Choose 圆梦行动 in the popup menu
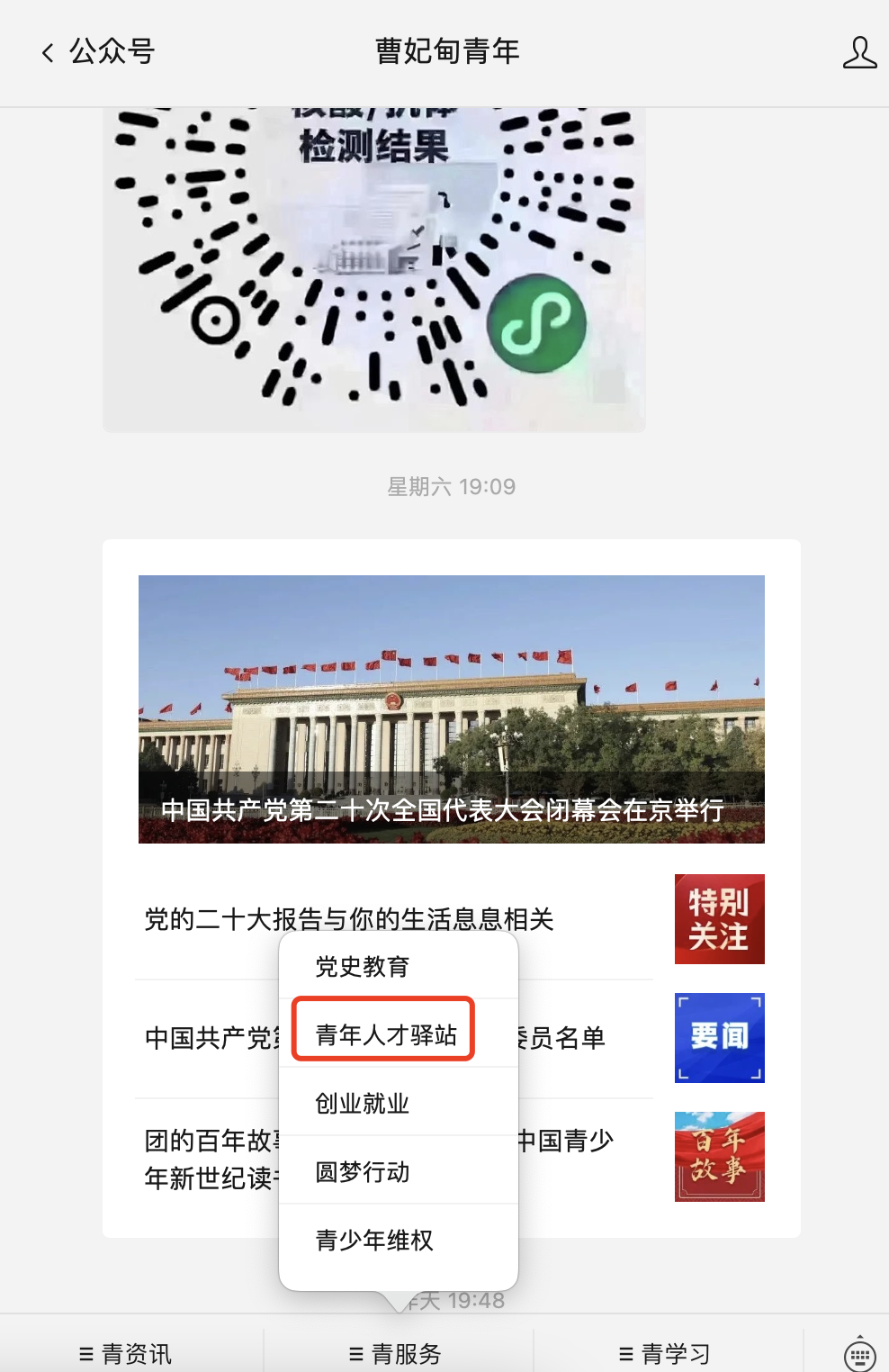Screen dimensions: 889x1372 pos(363,1172)
